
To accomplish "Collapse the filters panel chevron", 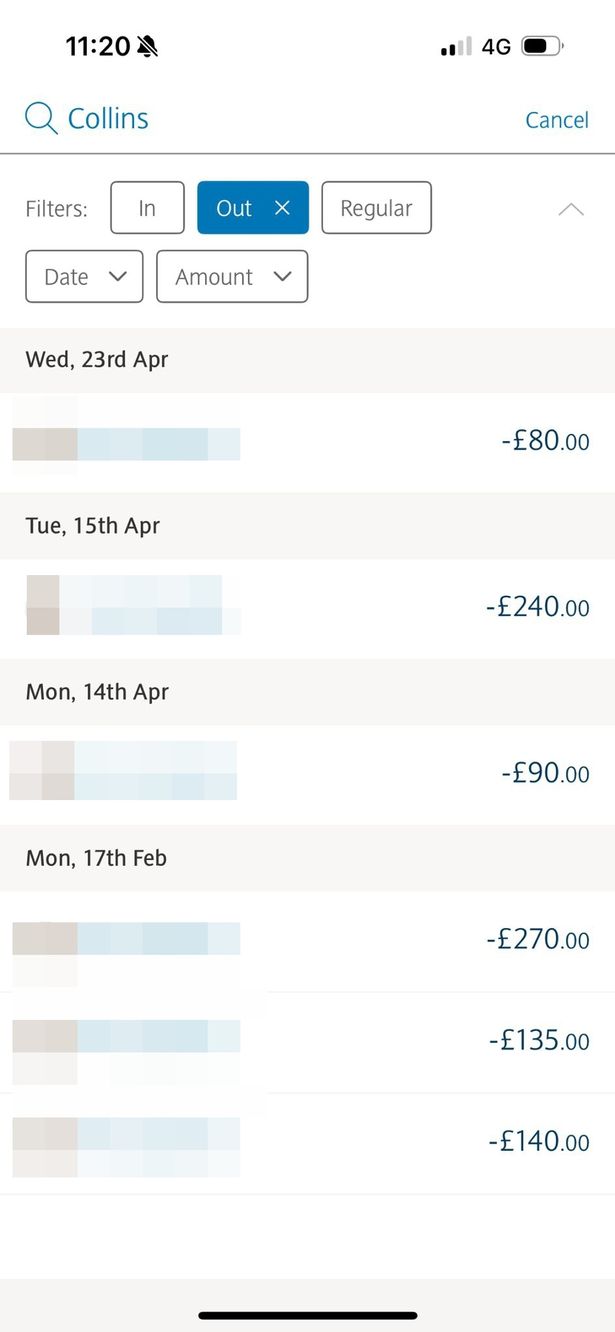I will click(571, 209).
